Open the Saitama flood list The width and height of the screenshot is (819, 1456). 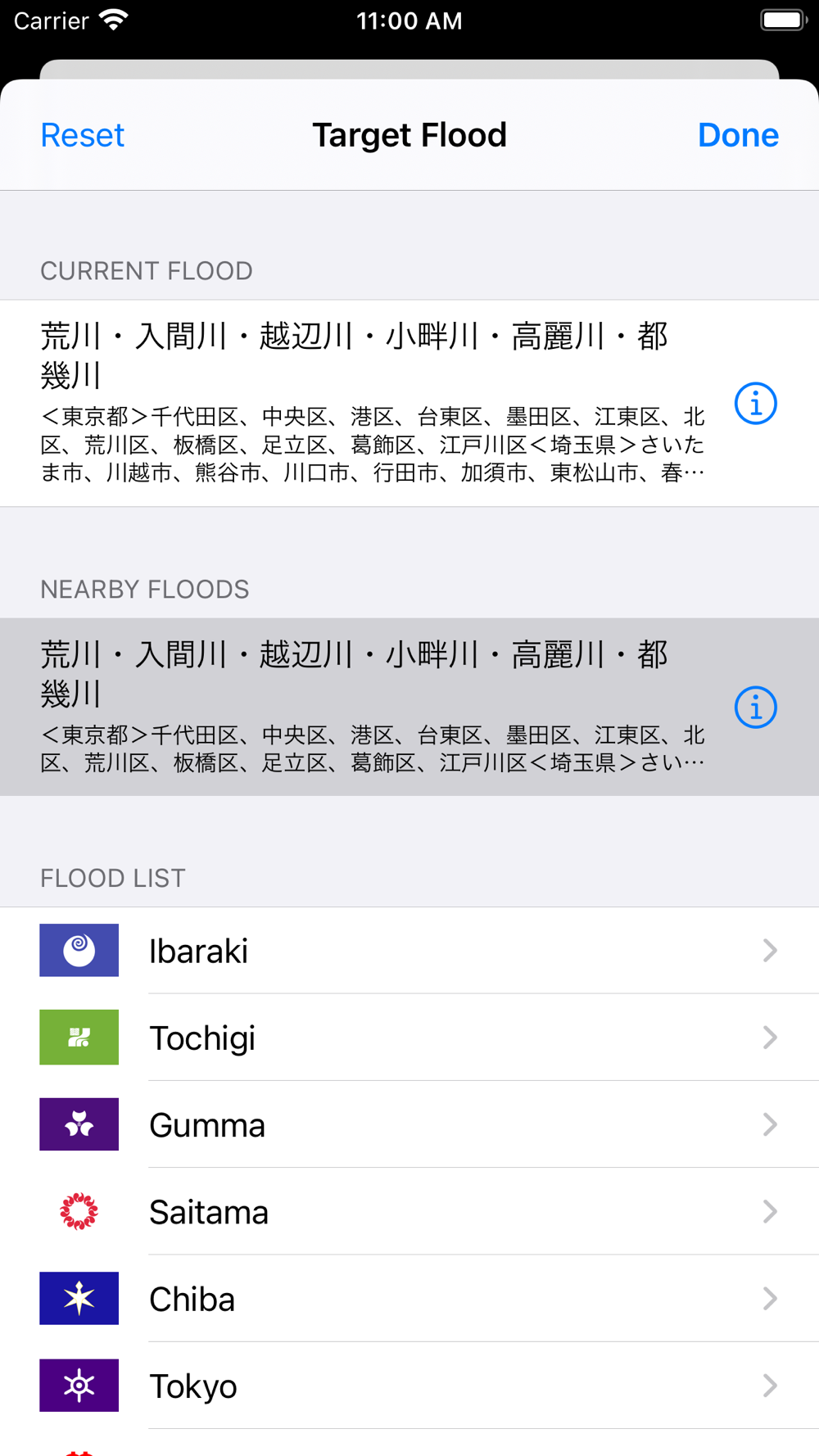pos(409,1211)
